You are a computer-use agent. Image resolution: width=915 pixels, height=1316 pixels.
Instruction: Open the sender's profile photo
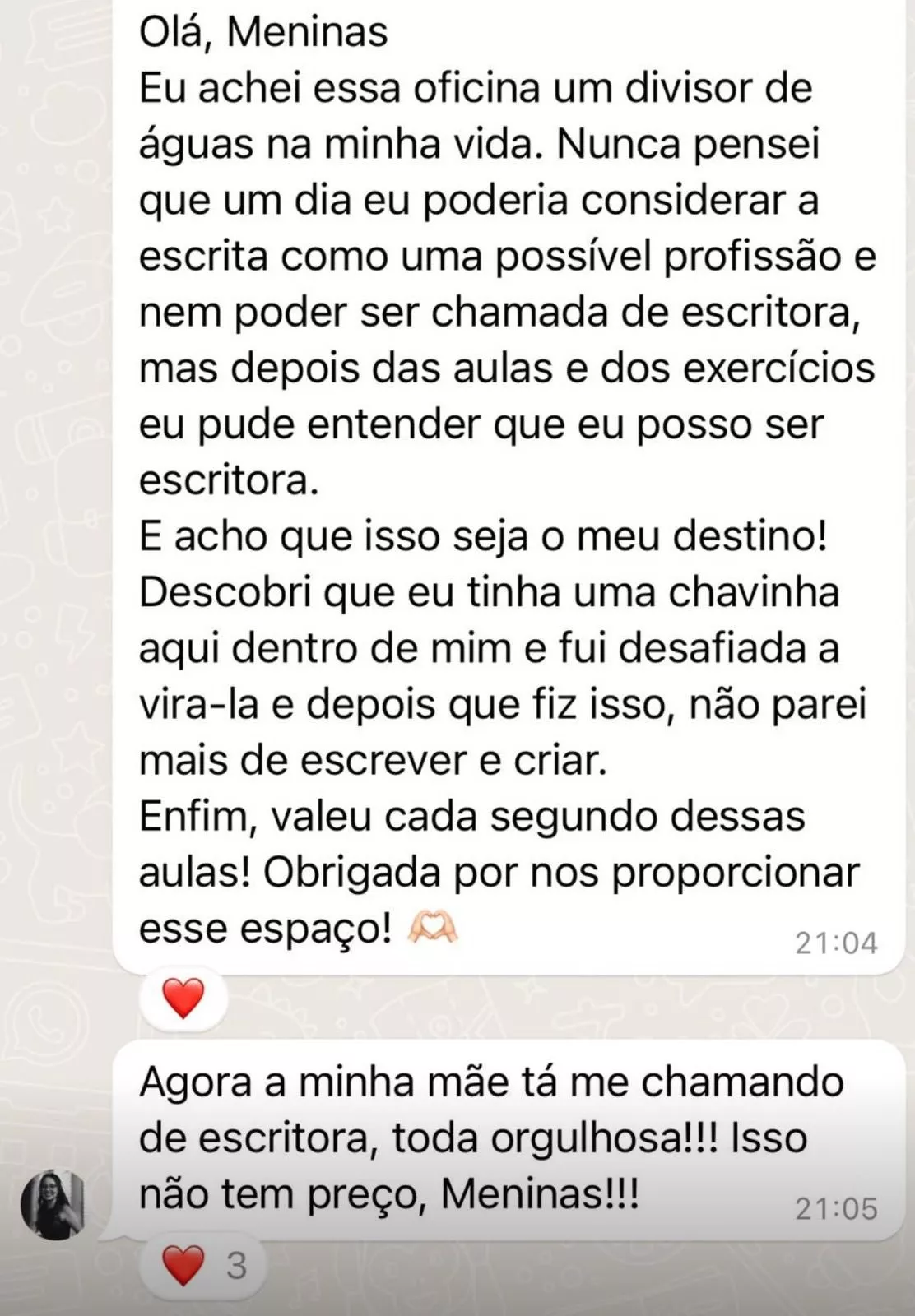tap(53, 1205)
